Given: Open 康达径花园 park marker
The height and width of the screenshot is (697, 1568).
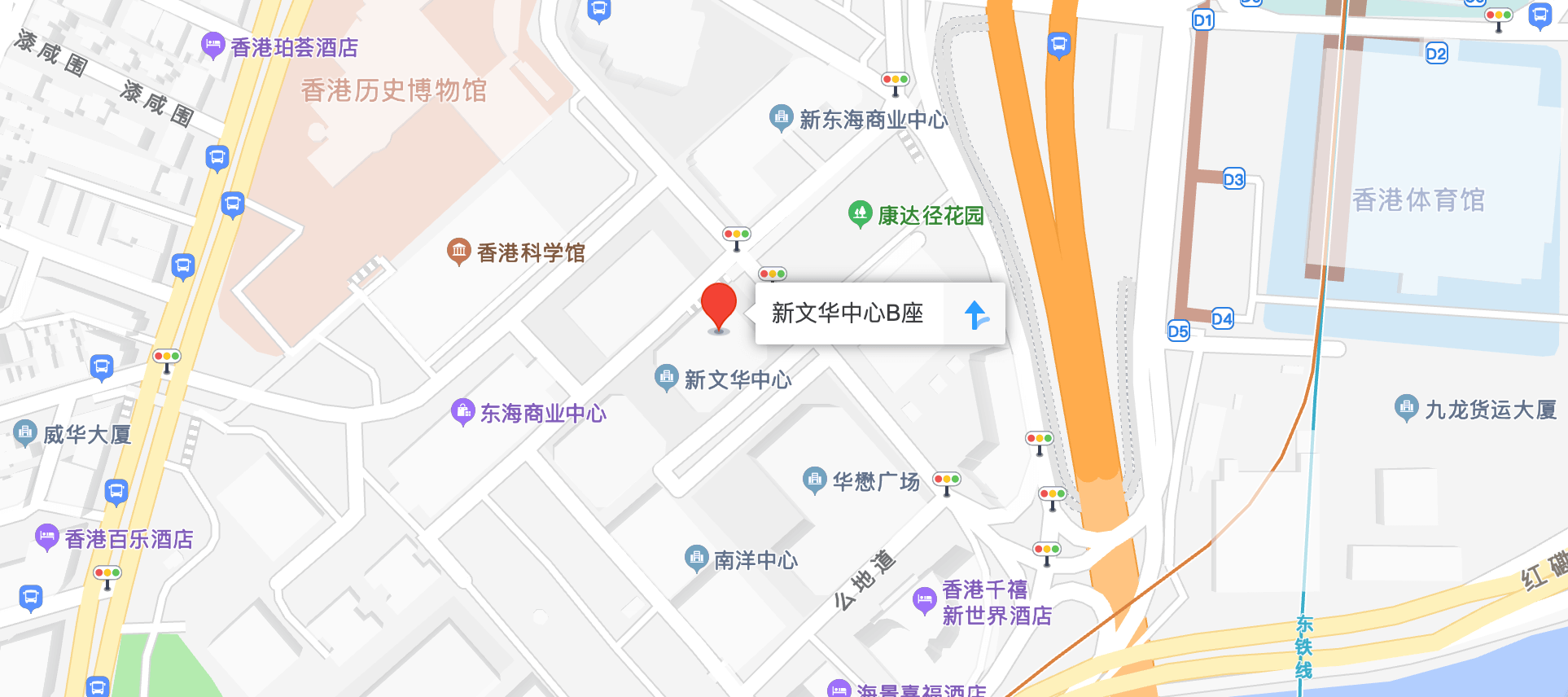Looking at the screenshot, I should [x=861, y=215].
